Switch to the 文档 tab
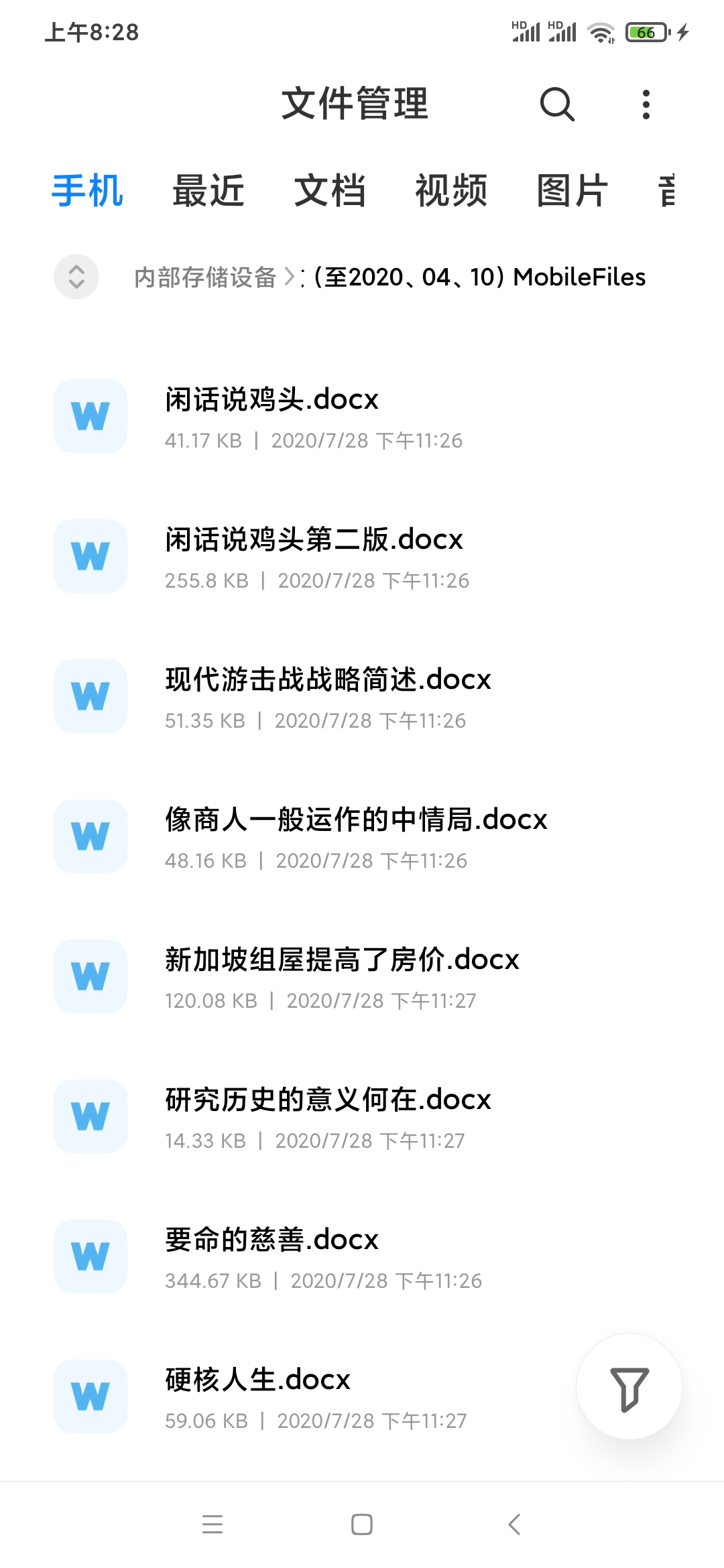 tap(330, 190)
